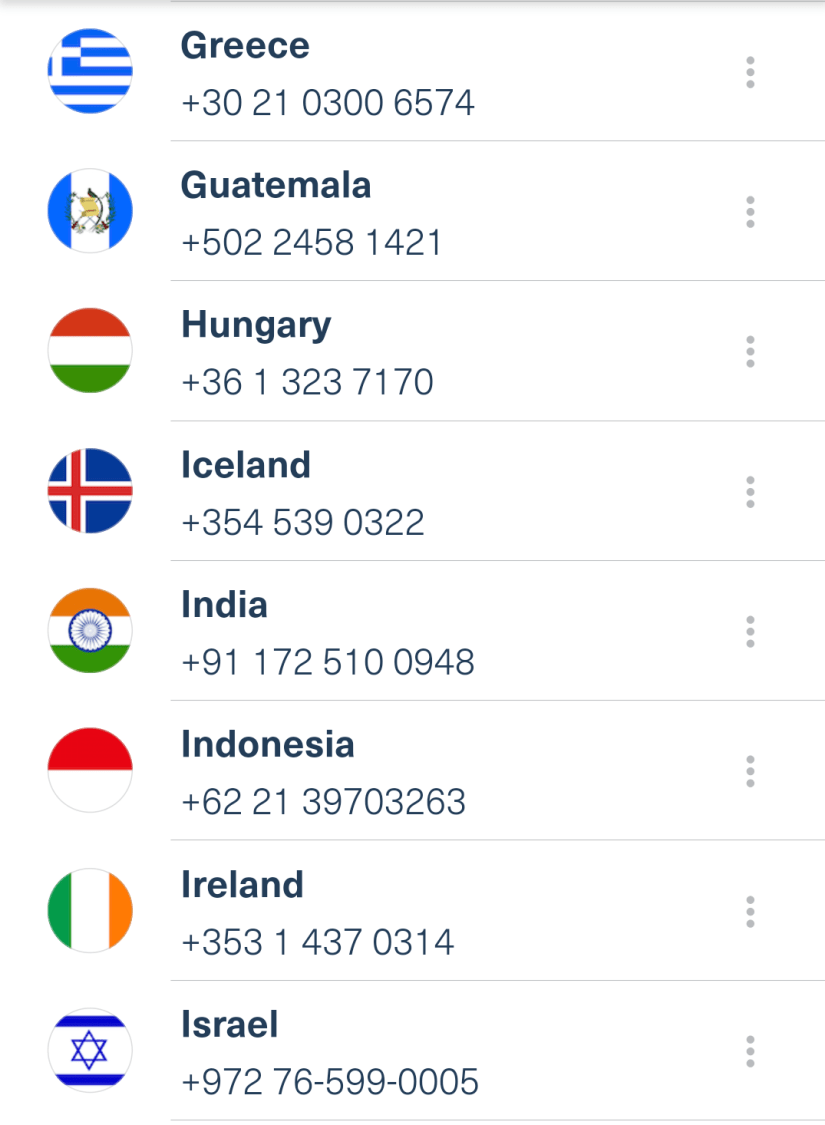Viewport: 825px width, 1125px height.
Task: Tap the Hungary dial-in number row
Action: click(400, 353)
